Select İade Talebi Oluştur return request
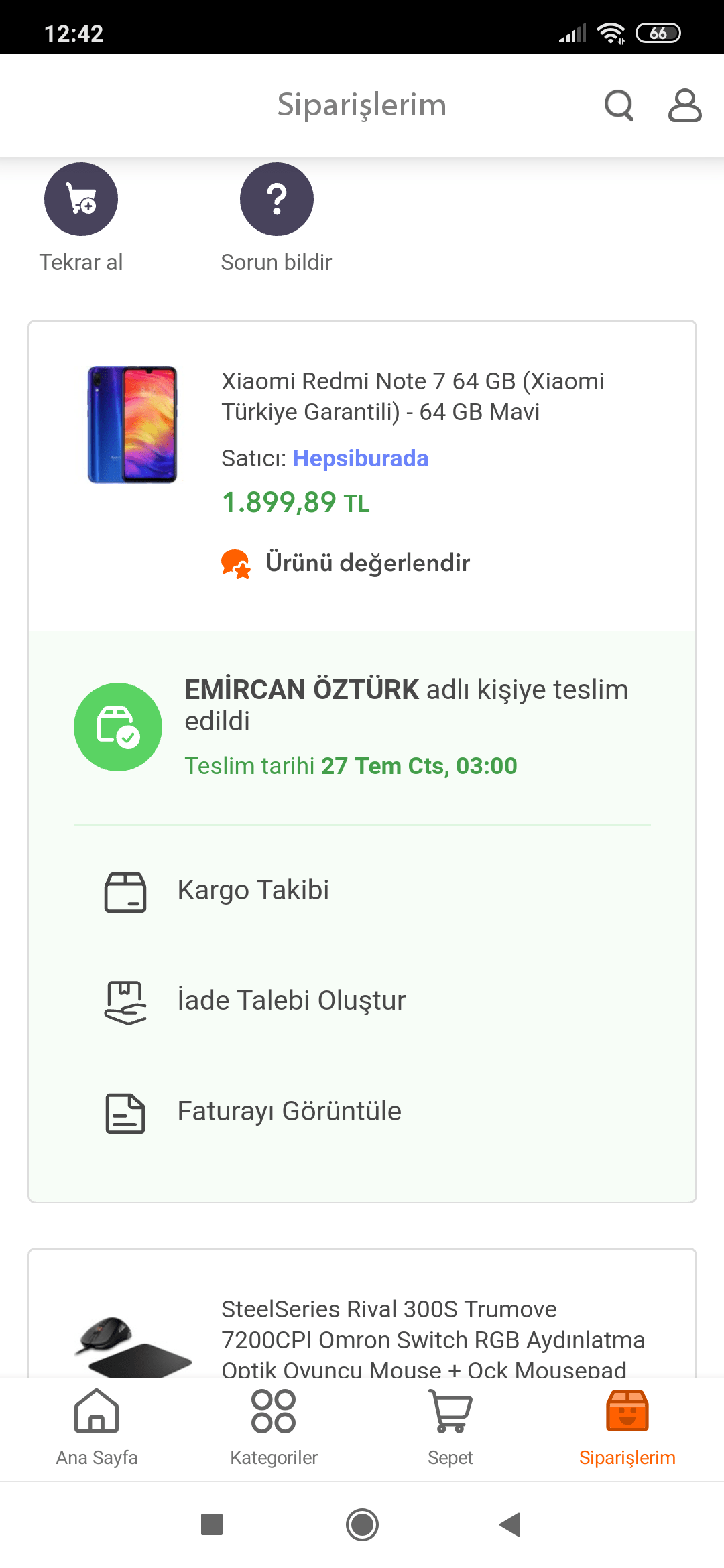This screenshot has width=724, height=1568. pos(291,1000)
